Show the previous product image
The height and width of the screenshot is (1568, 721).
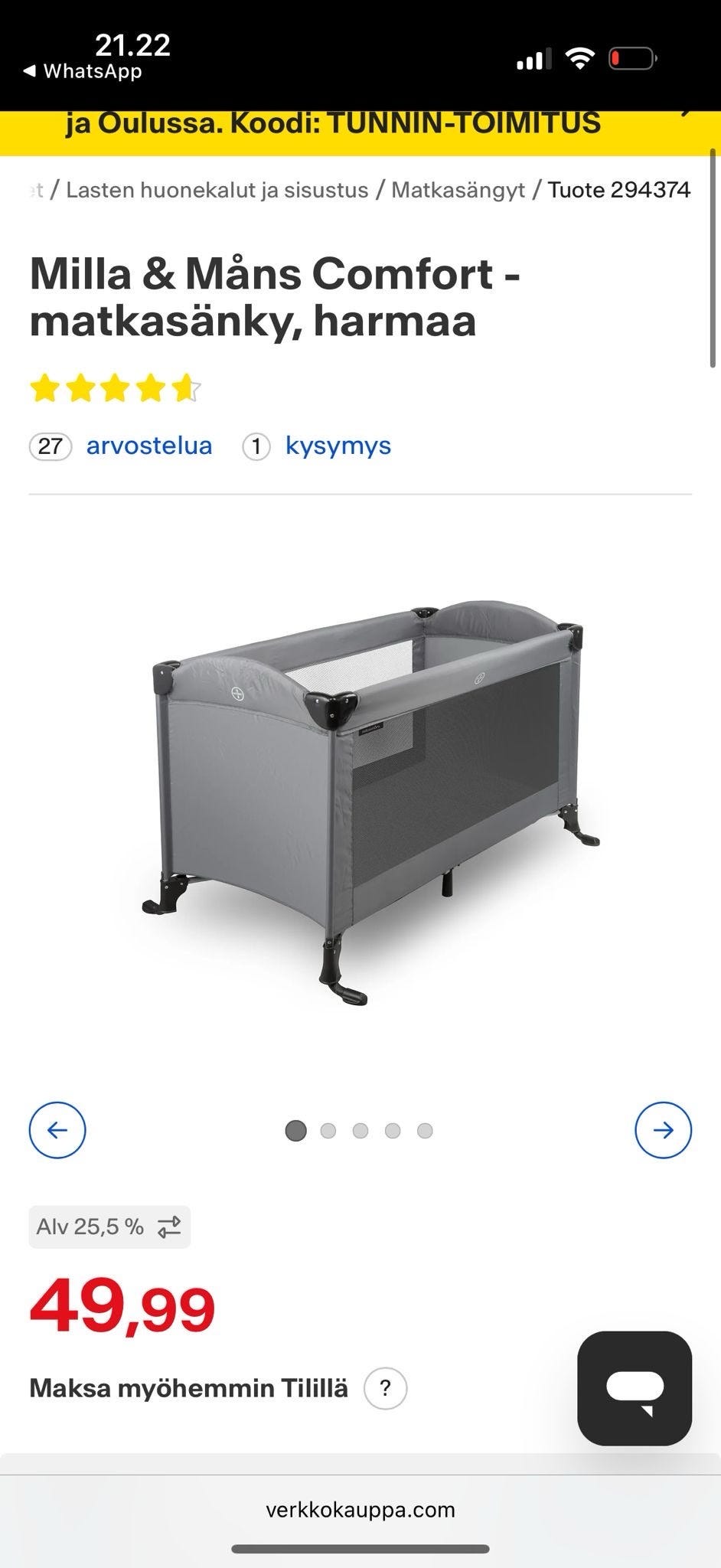coord(57,1130)
